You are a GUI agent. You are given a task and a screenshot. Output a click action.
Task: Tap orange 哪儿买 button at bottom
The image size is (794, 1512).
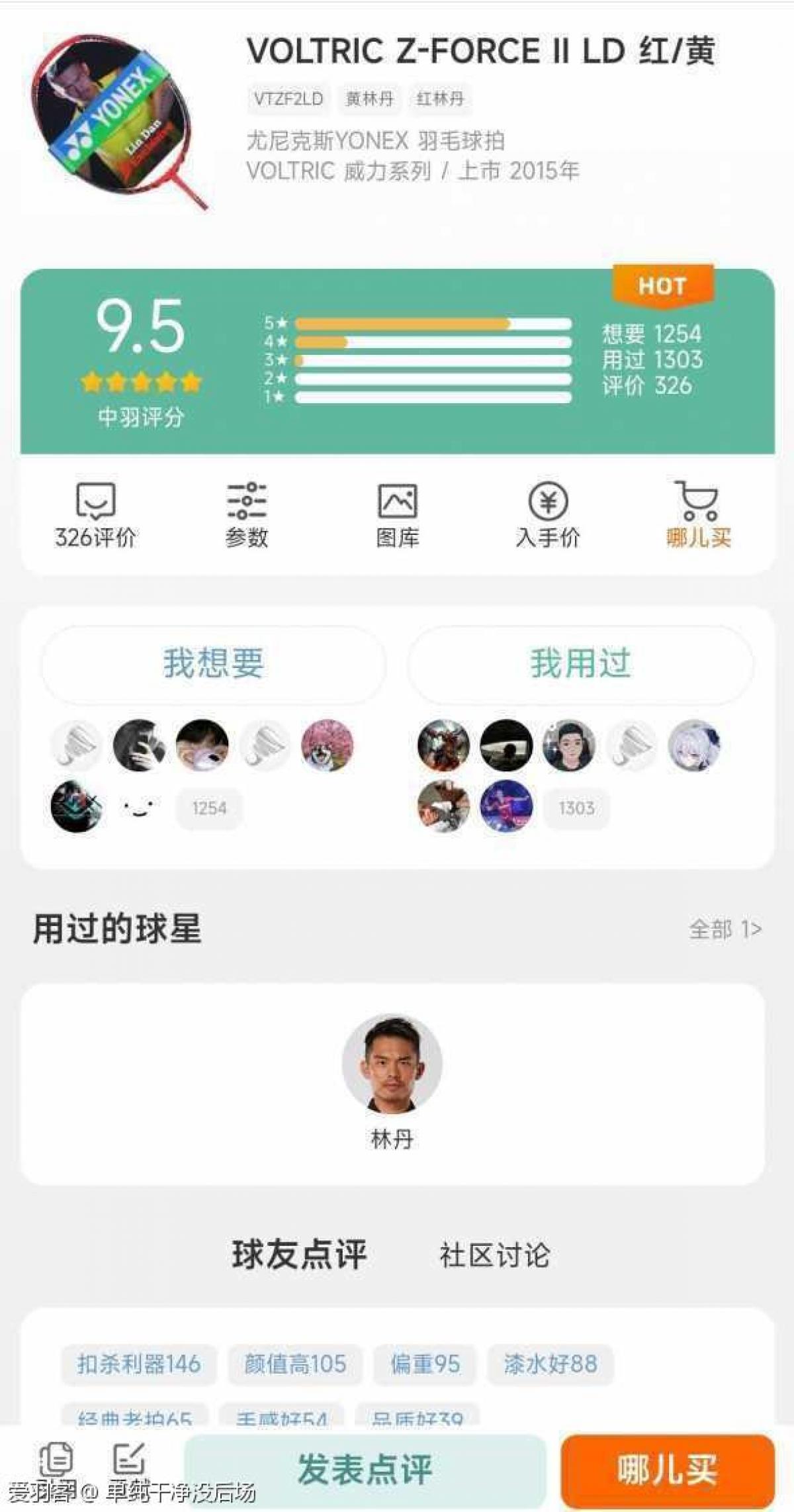coord(667,1470)
